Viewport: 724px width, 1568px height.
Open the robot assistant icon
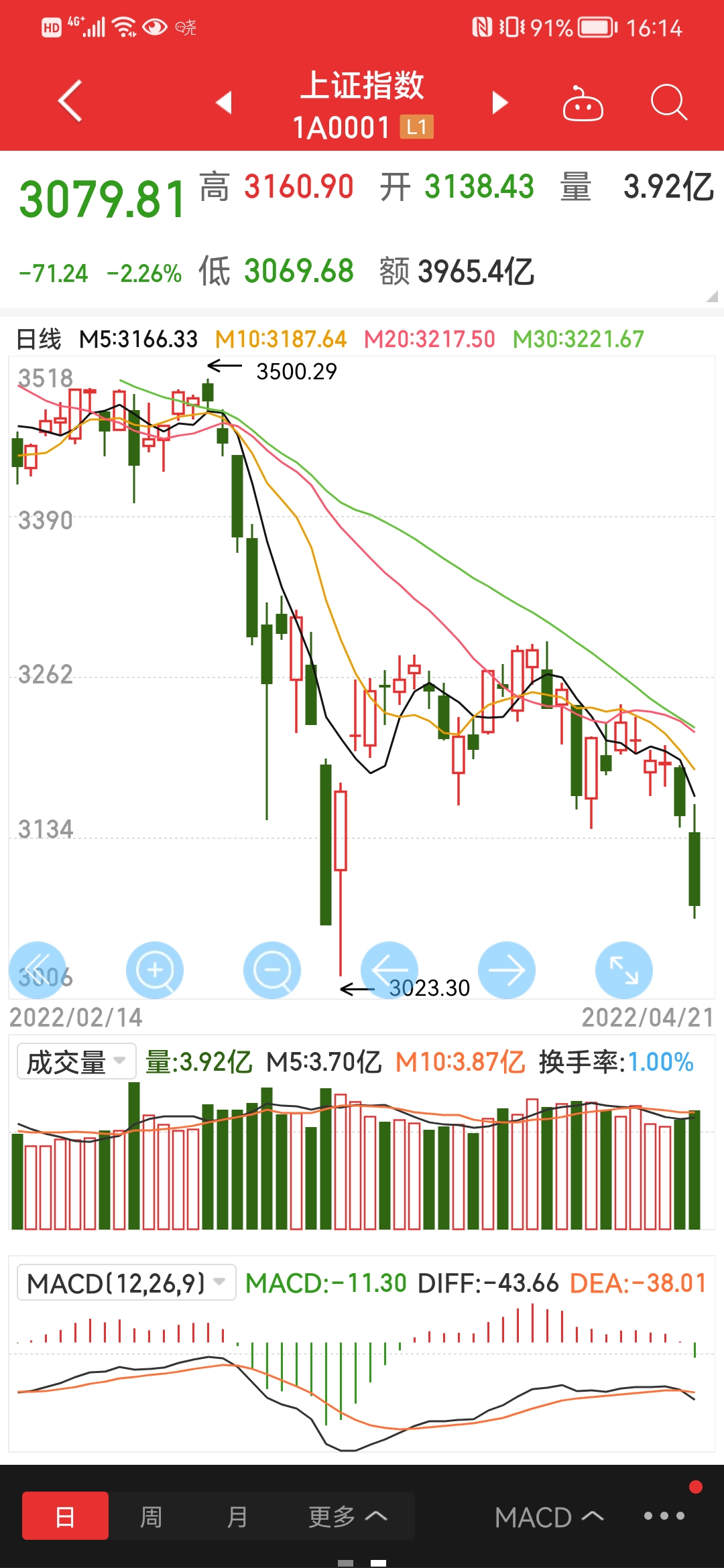coord(583,103)
